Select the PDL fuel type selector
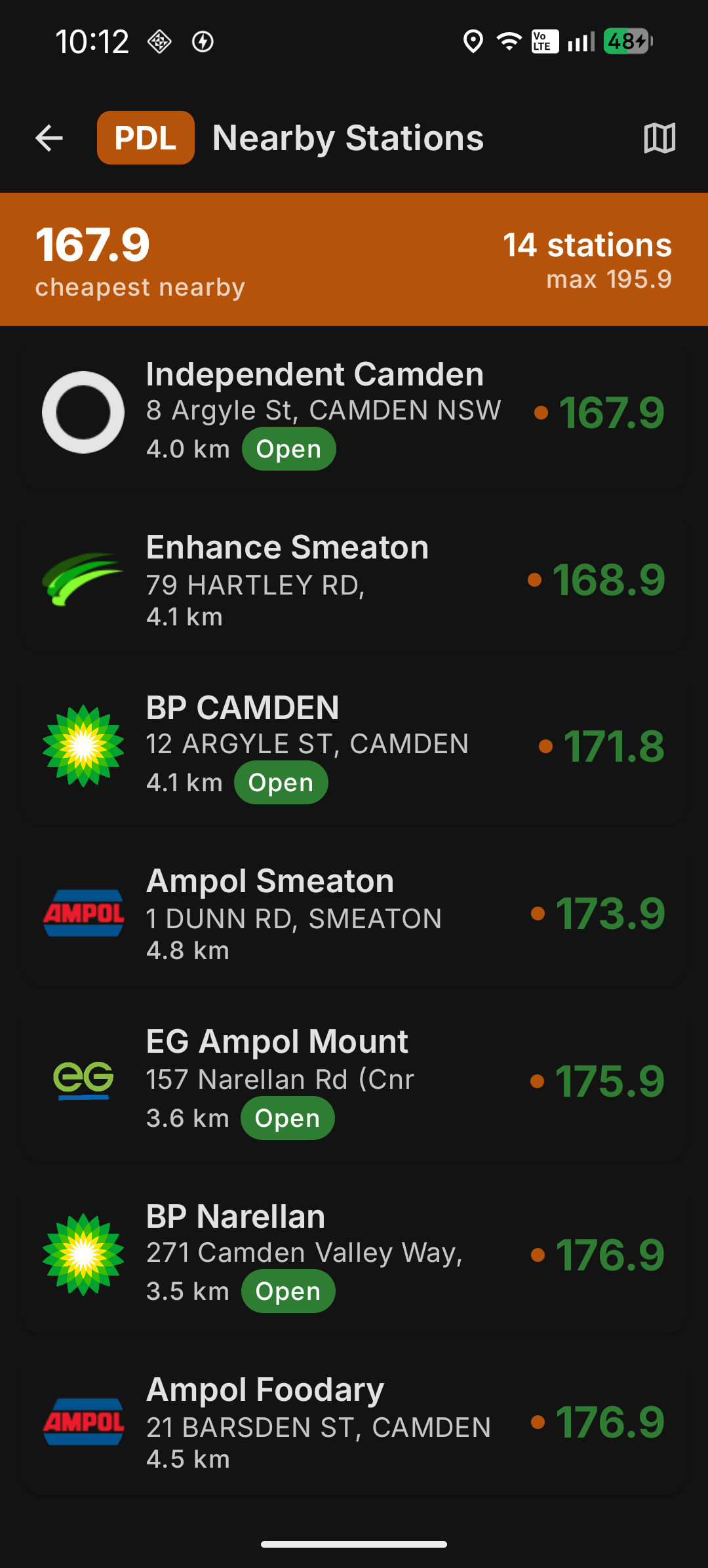This screenshot has height=1568, width=708. tap(146, 137)
